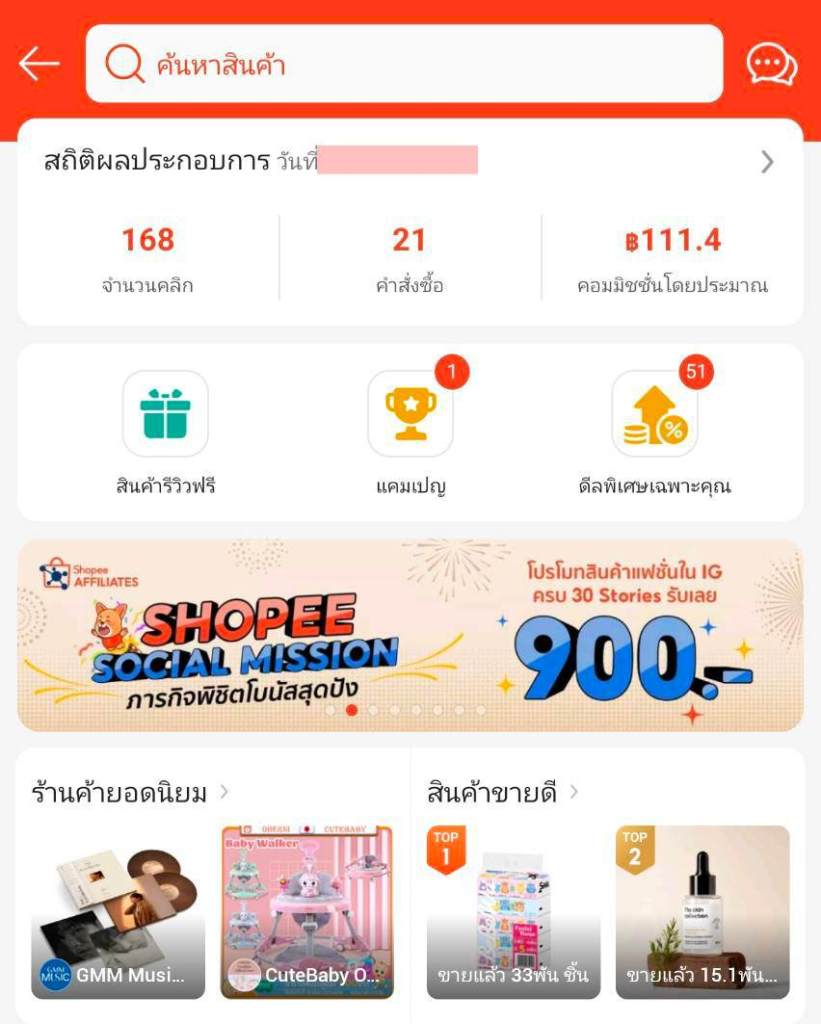Open TOP 1 best-selling product

click(x=513, y=912)
